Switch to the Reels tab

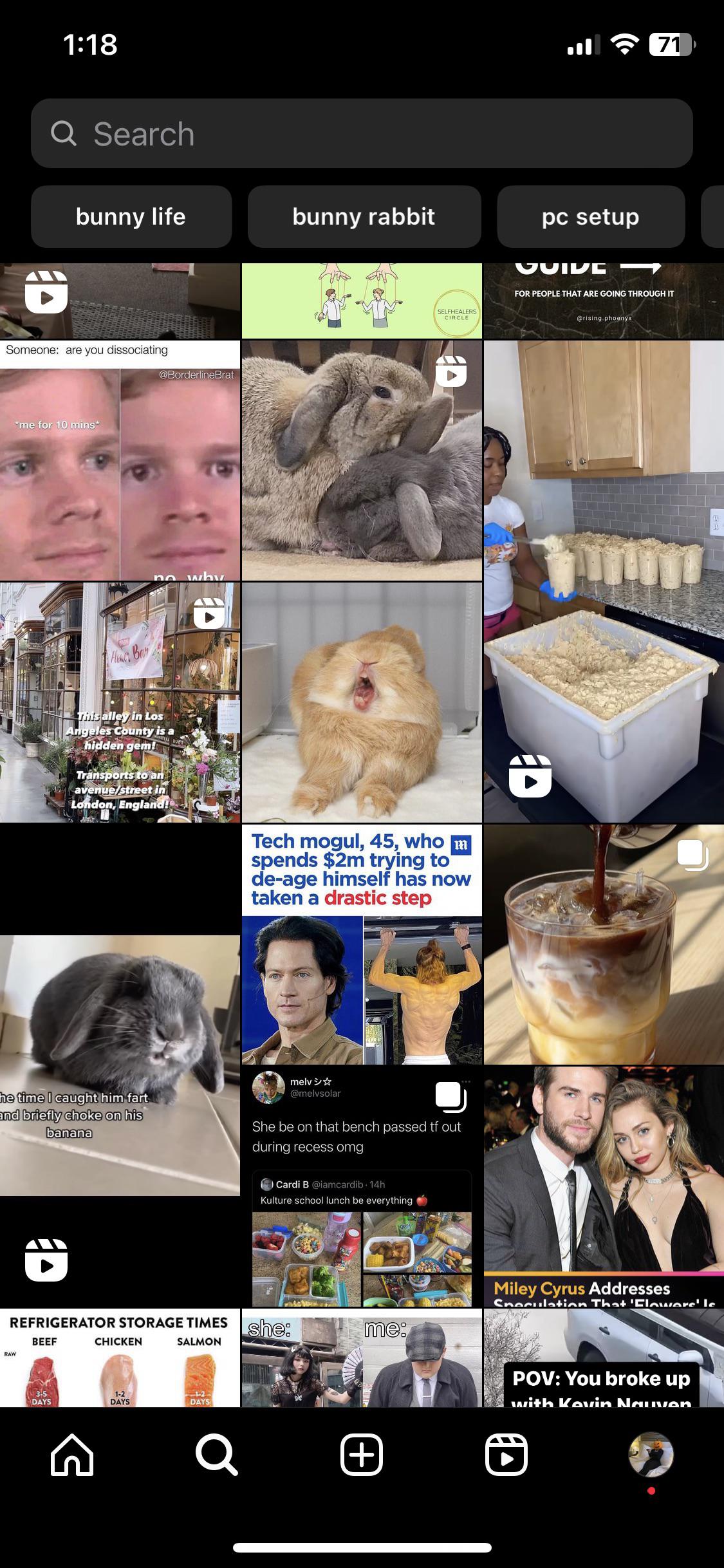tap(506, 1455)
